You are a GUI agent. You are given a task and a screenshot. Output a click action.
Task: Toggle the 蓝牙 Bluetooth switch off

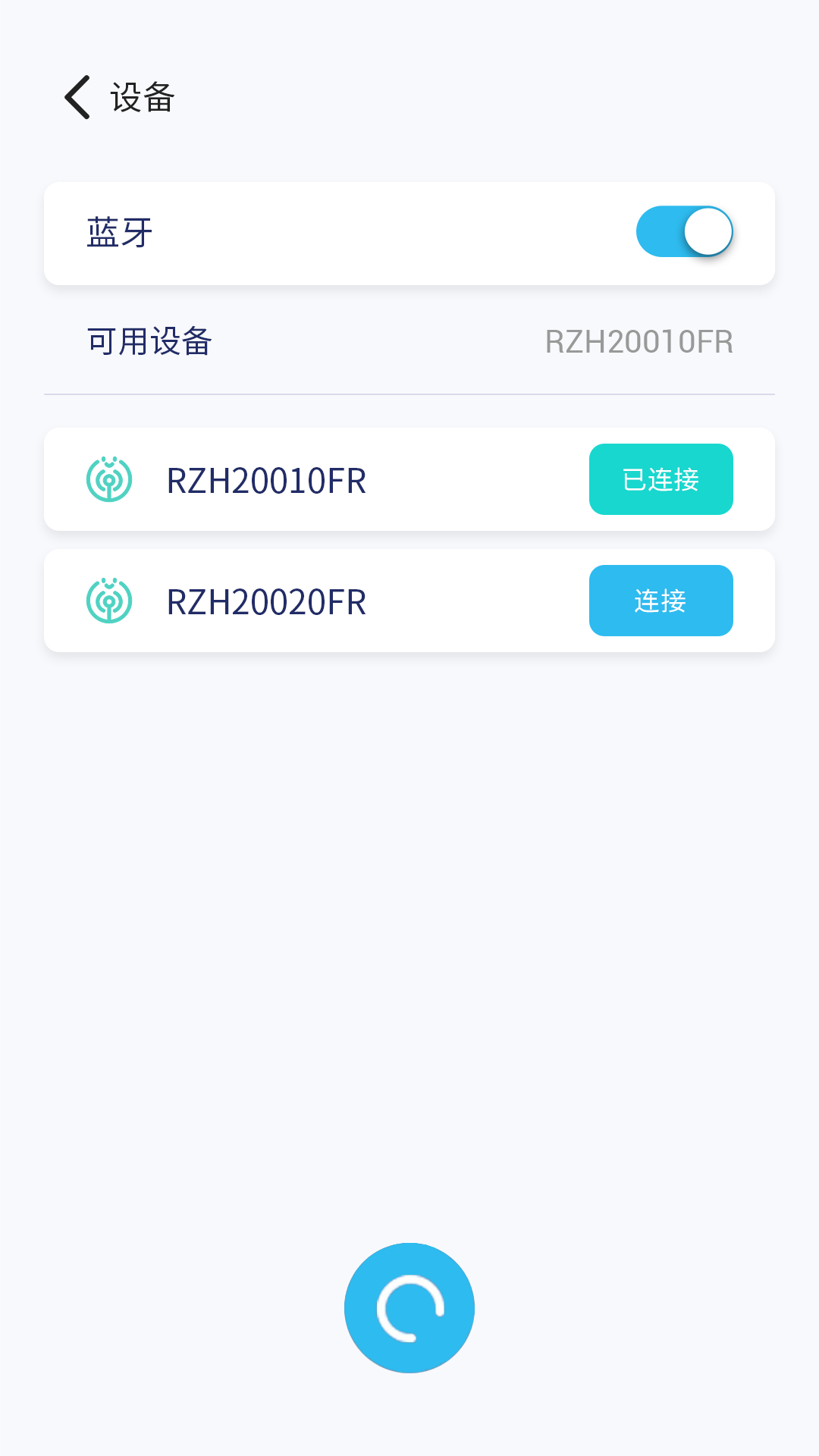click(x=684, y=232)
